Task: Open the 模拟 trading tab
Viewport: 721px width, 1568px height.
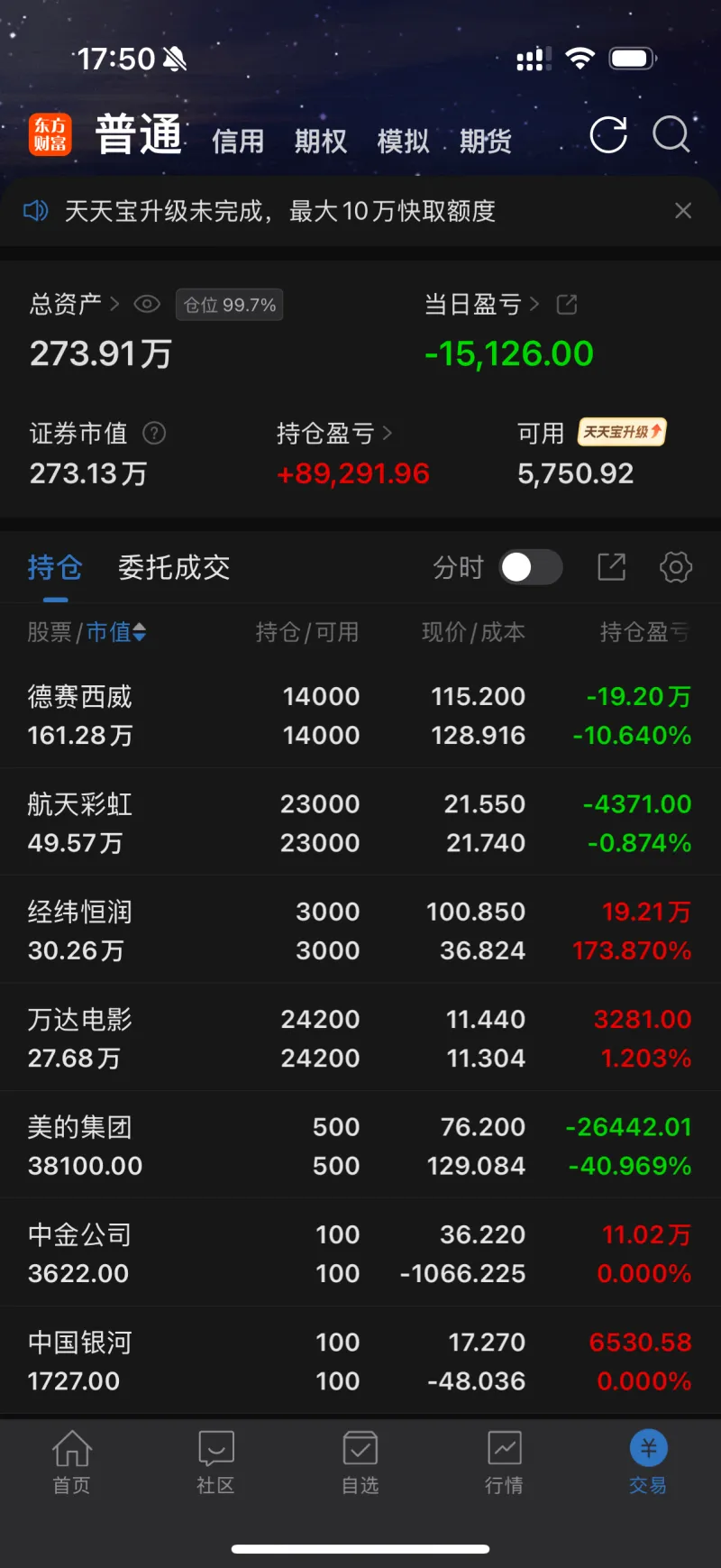Action: pos(403,142)
